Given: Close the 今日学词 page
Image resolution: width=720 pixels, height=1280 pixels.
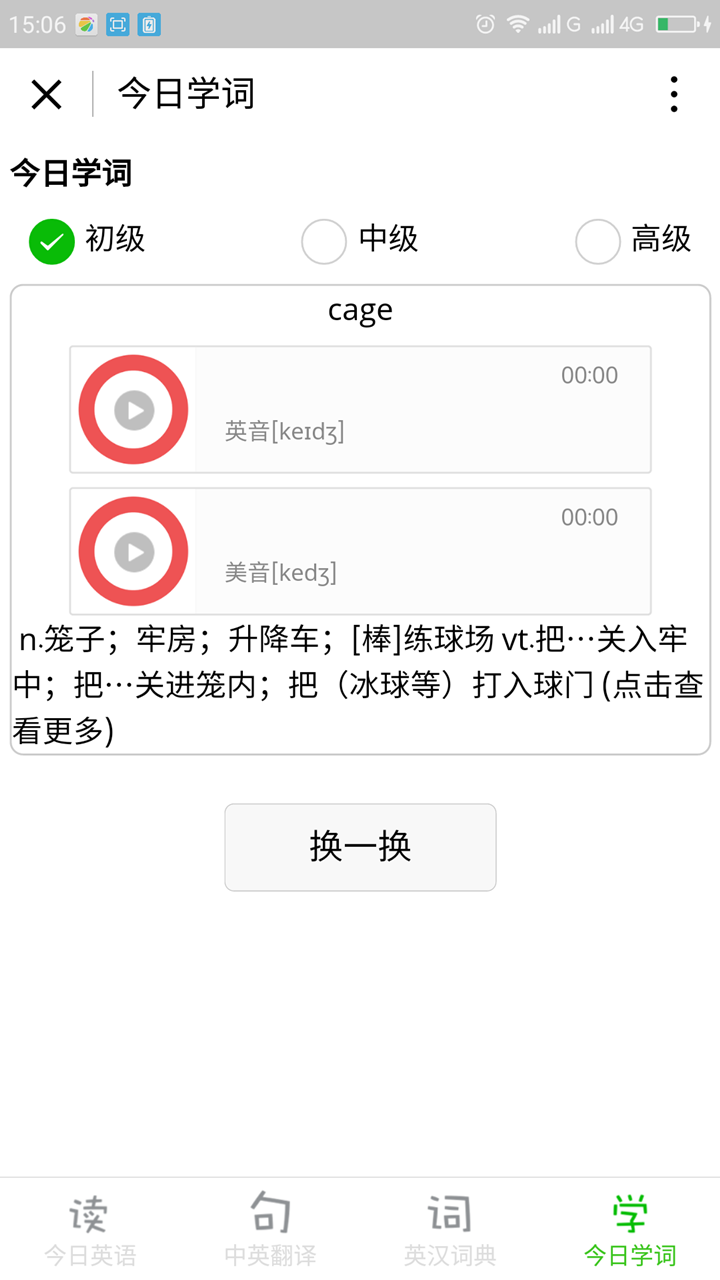Looking at the screenshot, I should pos(46,94).
